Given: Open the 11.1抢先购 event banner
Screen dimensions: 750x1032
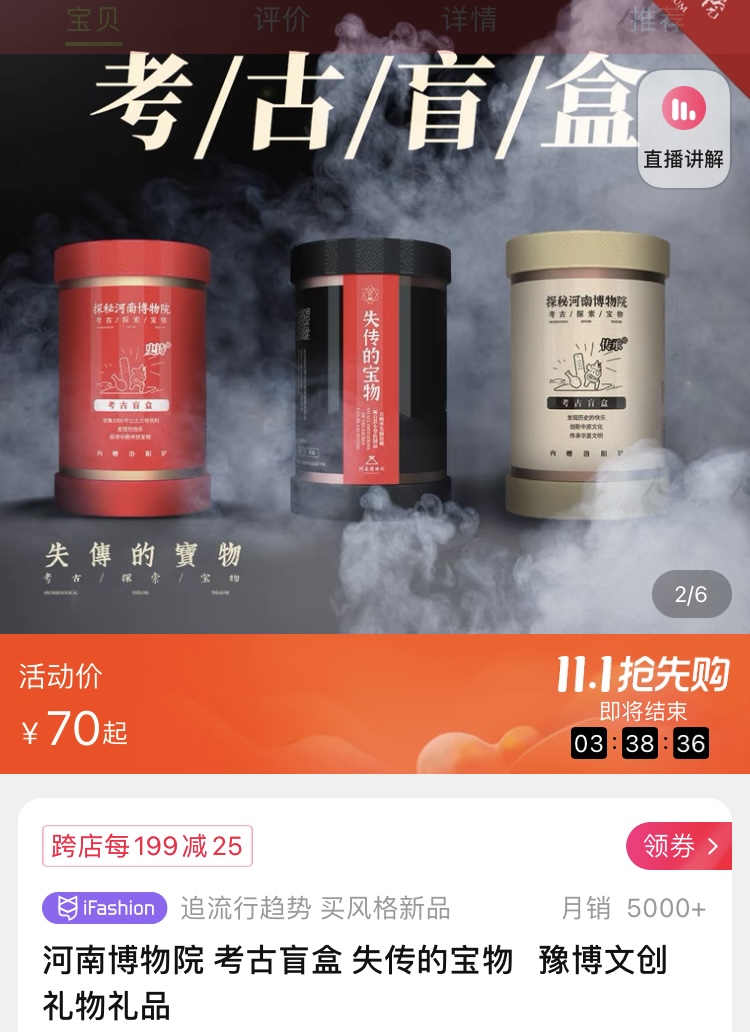Looking at the screenshot, I should [x=642, y=677].
